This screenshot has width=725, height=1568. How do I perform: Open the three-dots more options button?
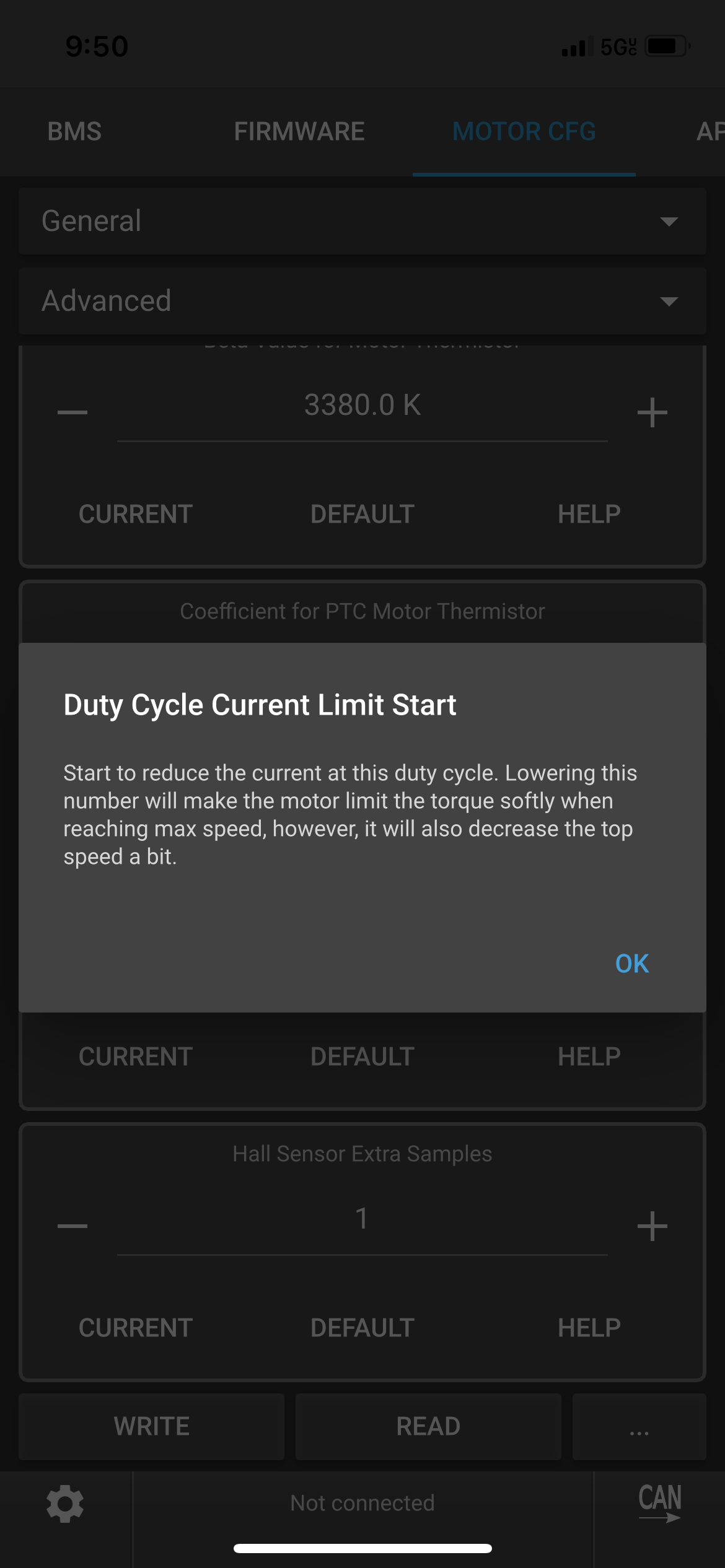point(639,1427)
